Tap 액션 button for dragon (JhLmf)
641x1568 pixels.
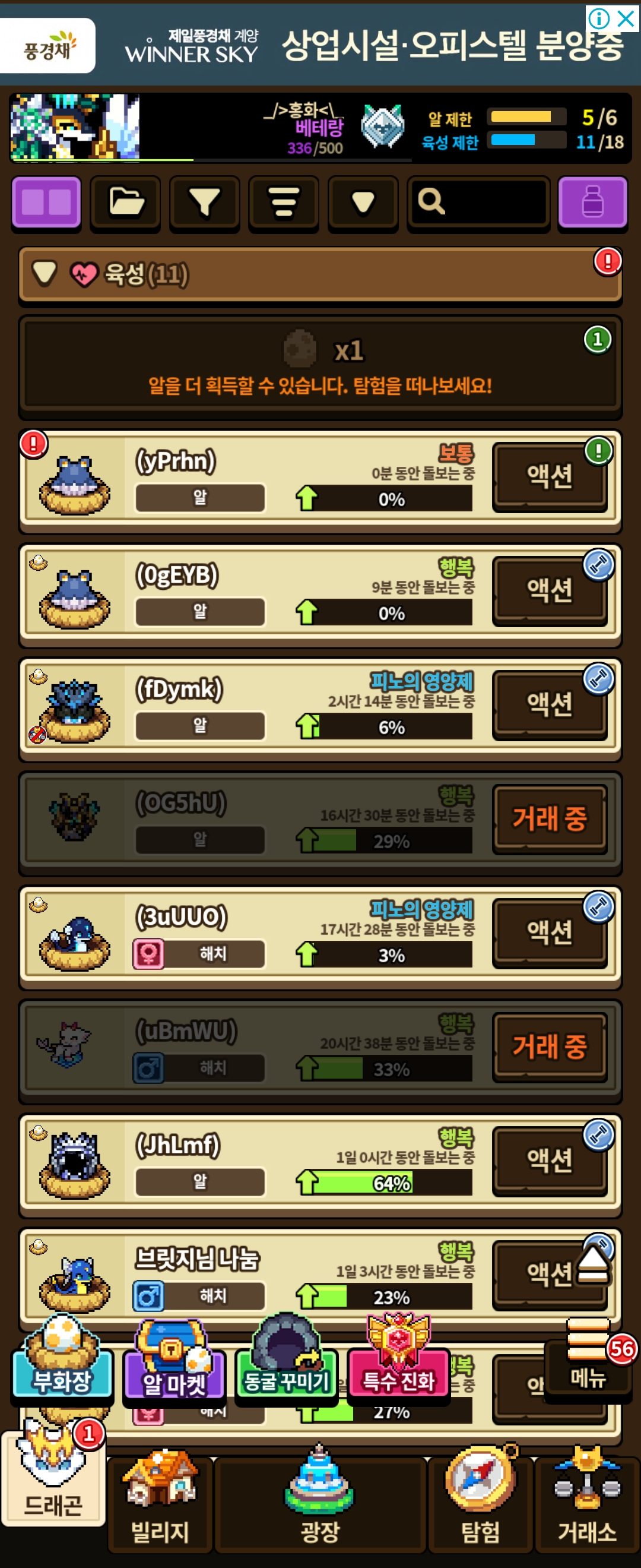(549, 1160)
